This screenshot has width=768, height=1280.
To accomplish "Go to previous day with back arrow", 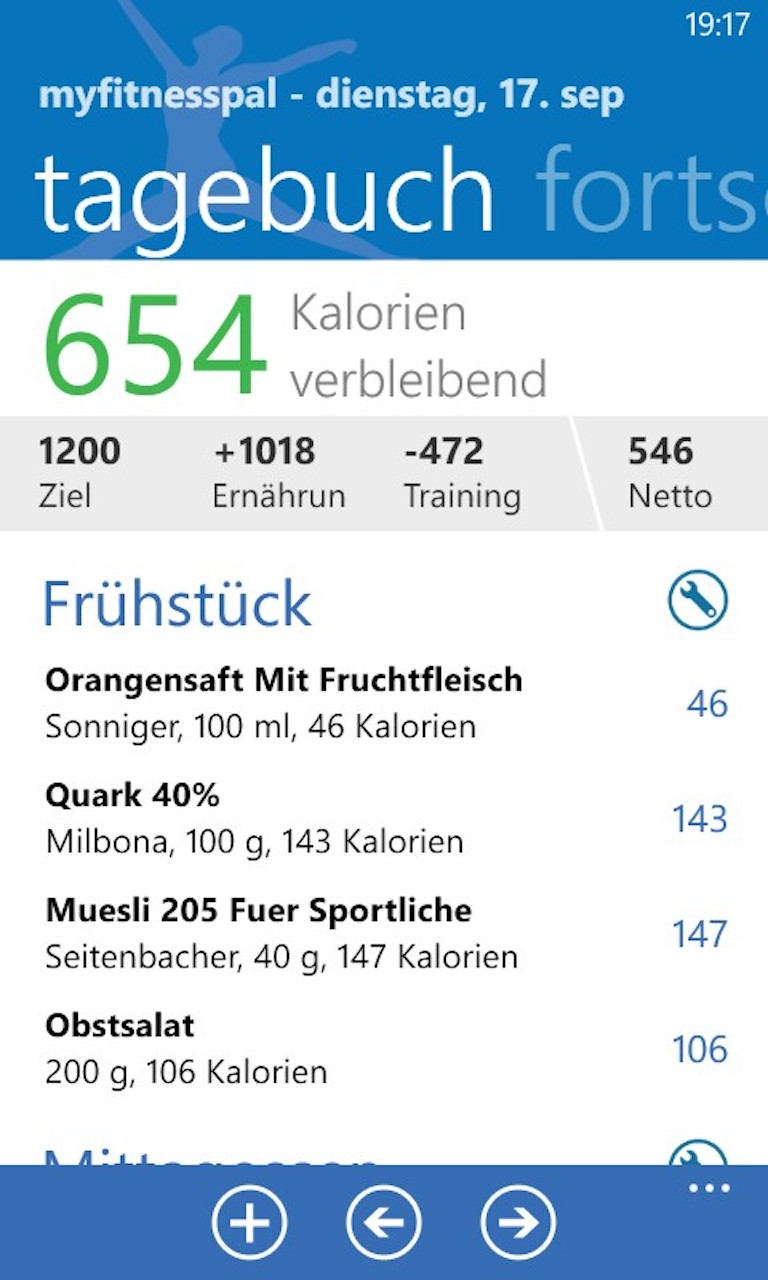I will click(384, 1221).
